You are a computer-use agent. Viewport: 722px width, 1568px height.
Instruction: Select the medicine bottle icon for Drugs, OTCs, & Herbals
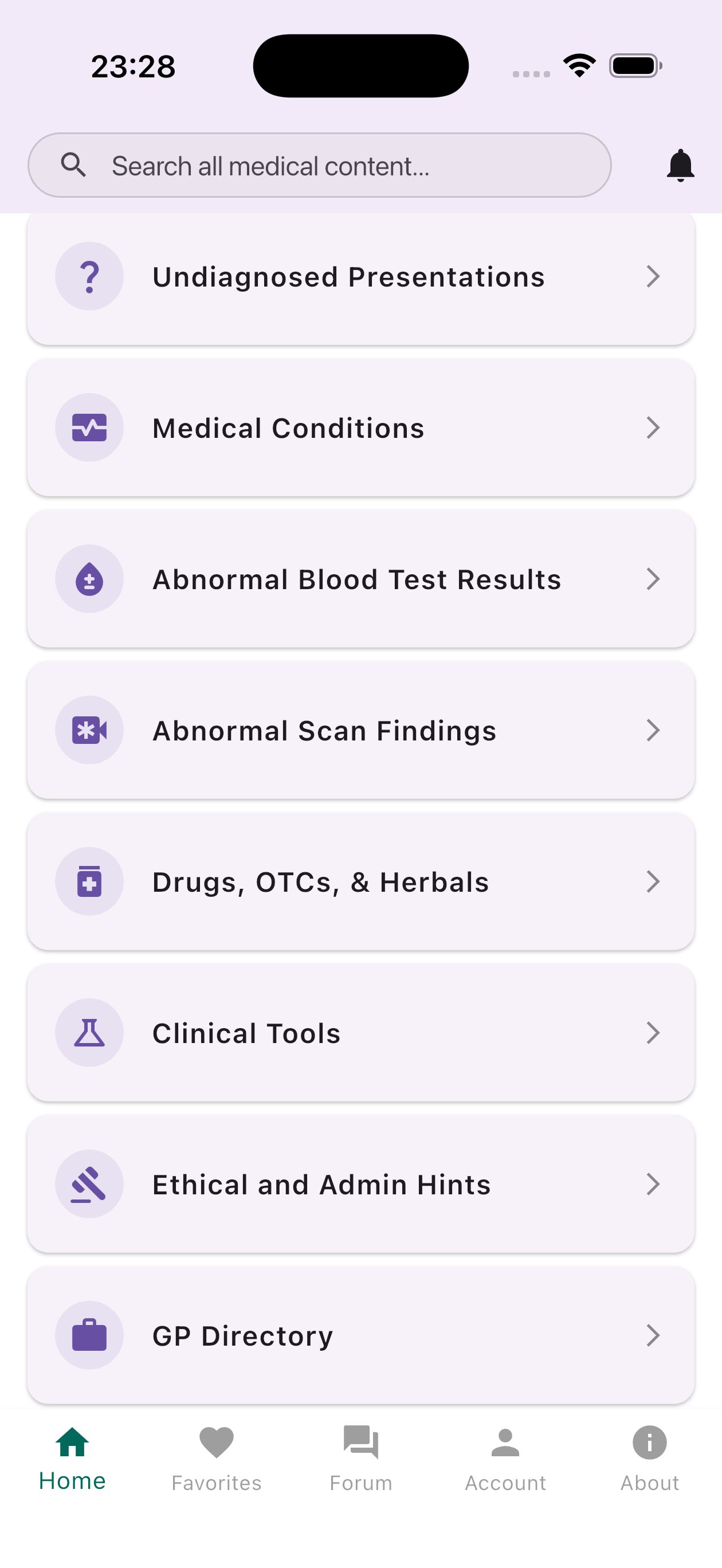(x=89, y=881)
